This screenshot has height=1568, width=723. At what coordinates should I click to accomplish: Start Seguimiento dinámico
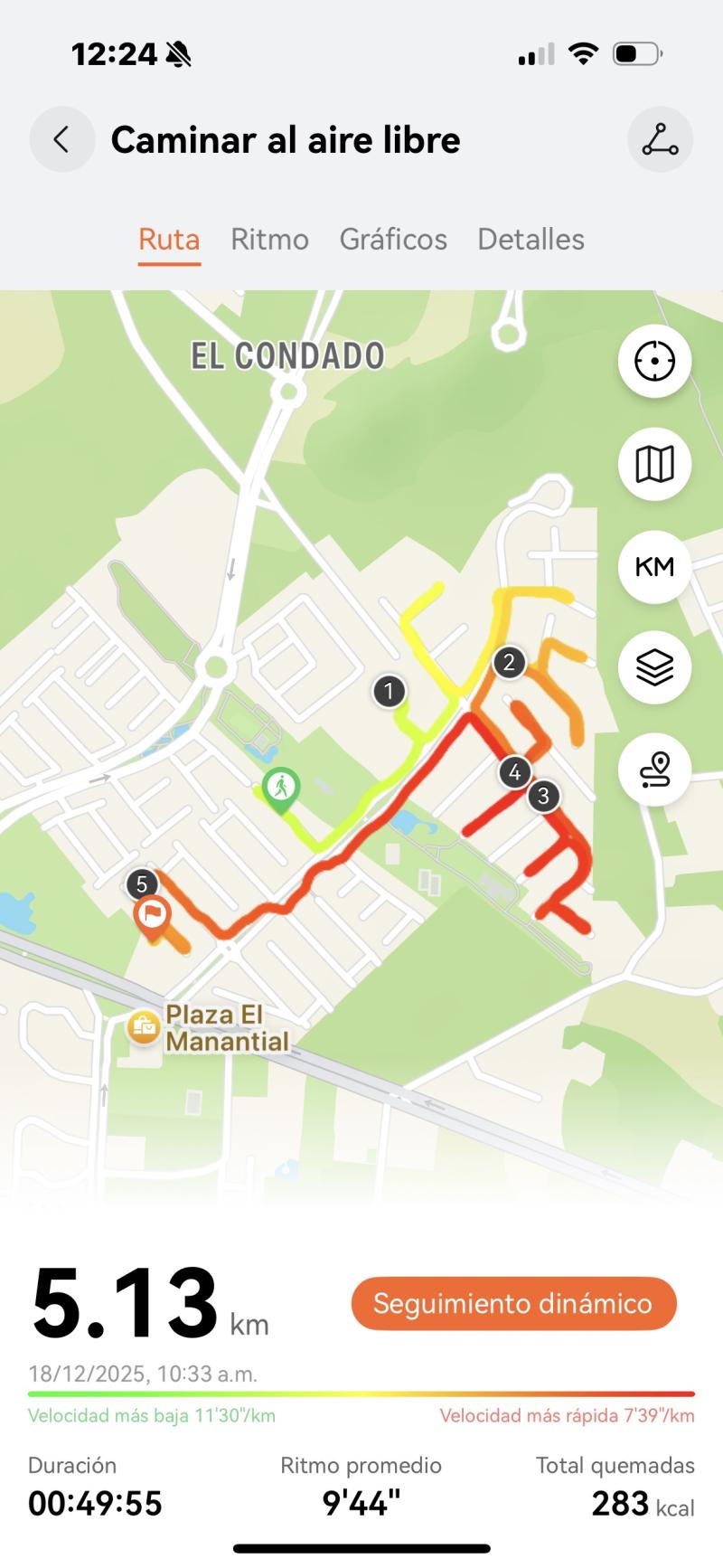tap(513, 1303)
